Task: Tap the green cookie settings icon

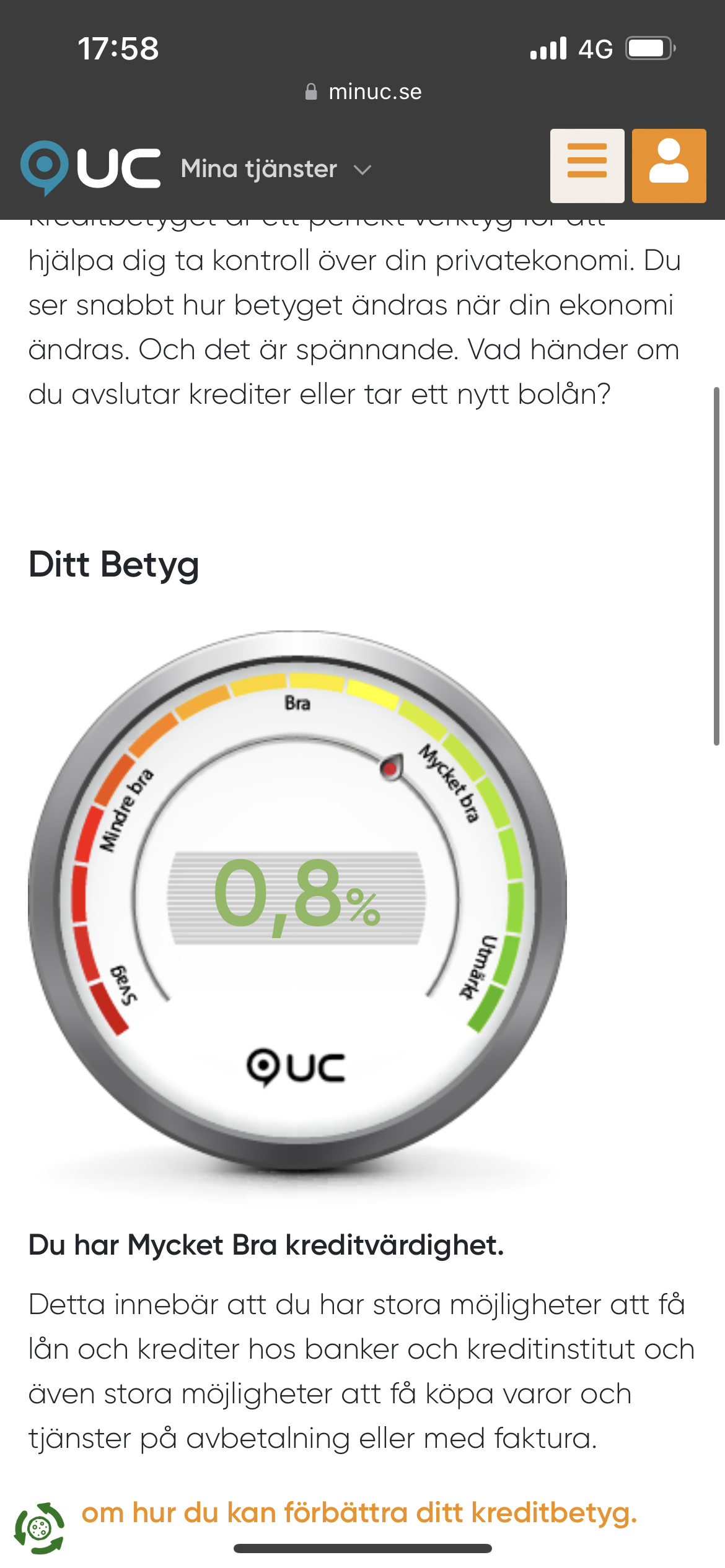Action: click(x=40, y=1528)
